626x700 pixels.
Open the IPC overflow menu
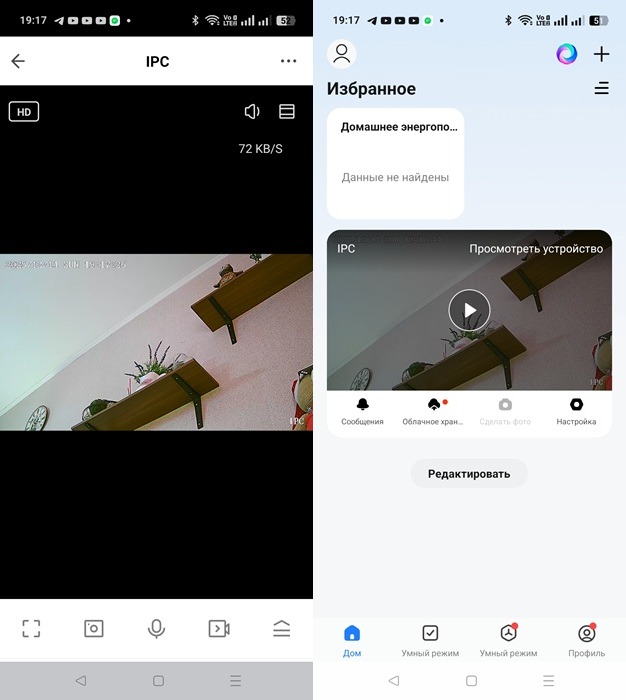[288, 61]
